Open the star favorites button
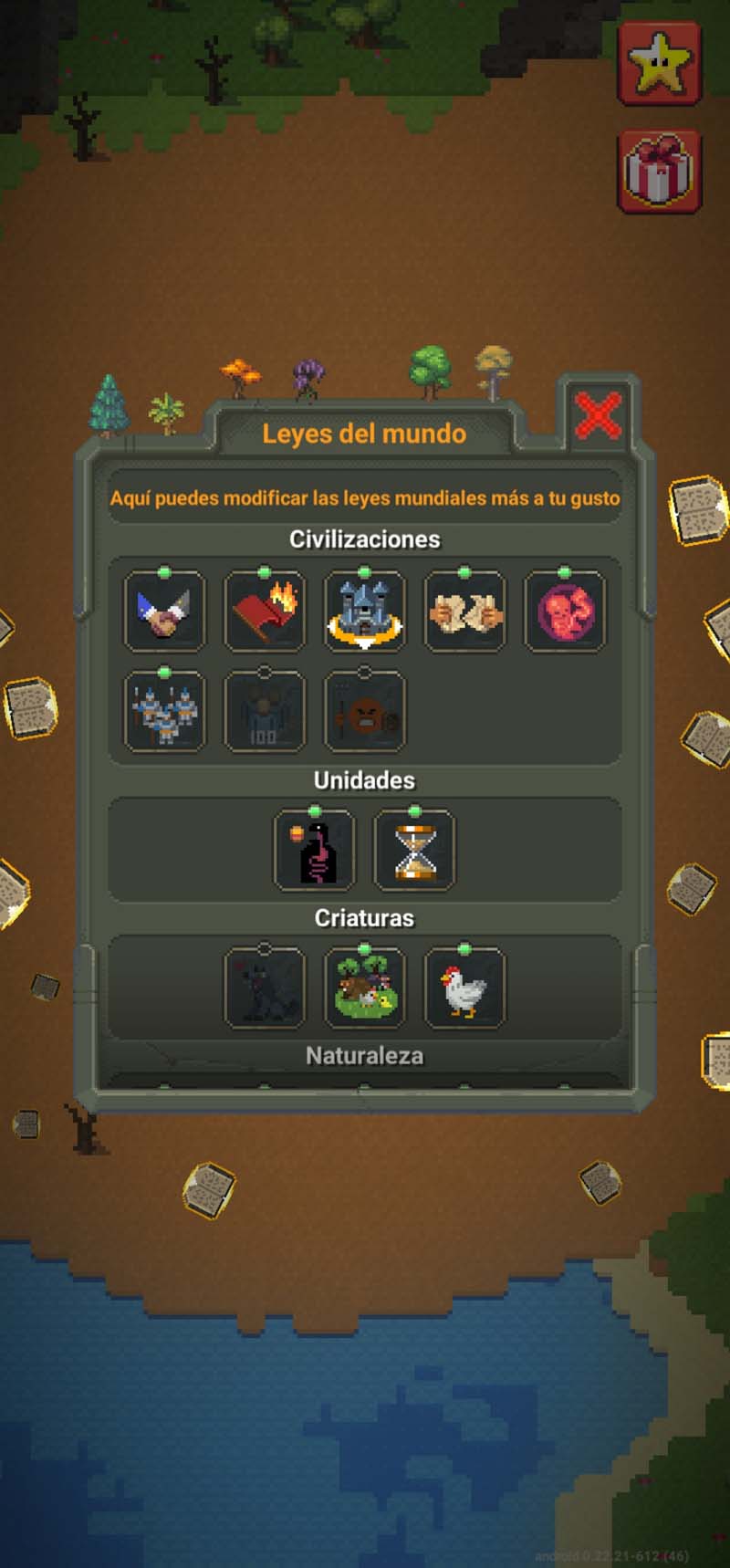This screenshot has width=730, height=1568. 660,64
